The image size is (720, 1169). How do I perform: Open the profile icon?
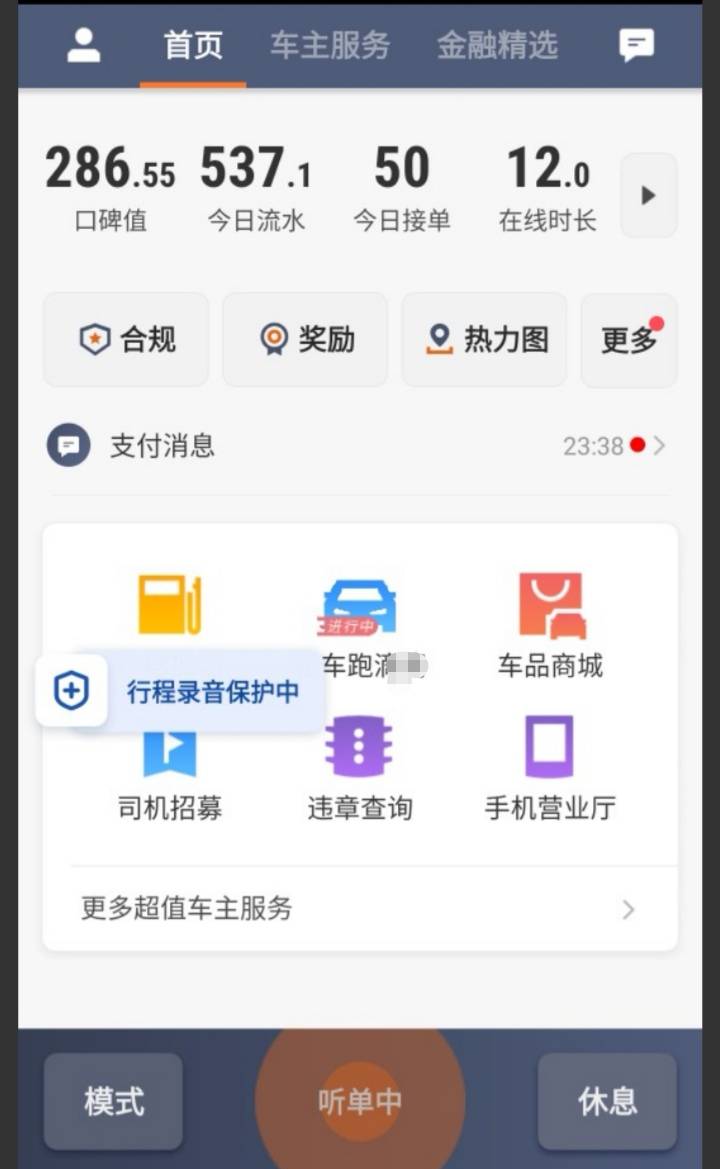point(84,45)
